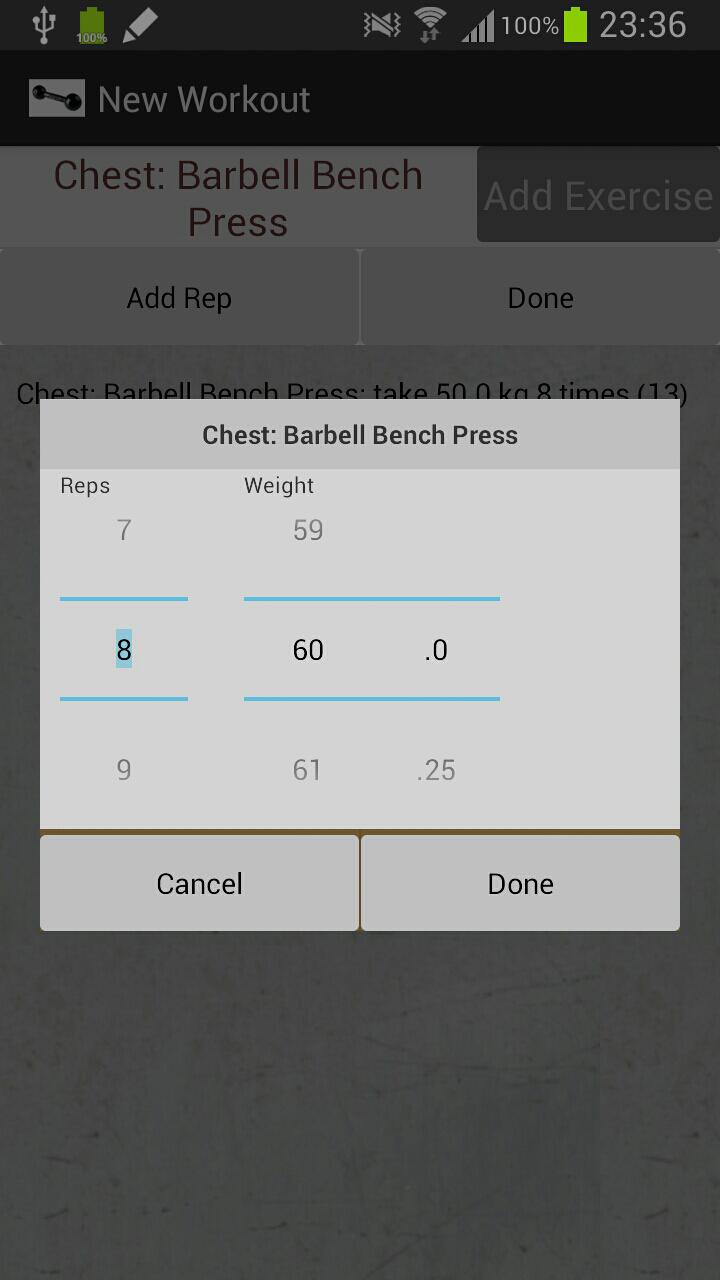Select 59 in the Weight picker
This screenshot has height=1280, width=720.
point(308,530)
